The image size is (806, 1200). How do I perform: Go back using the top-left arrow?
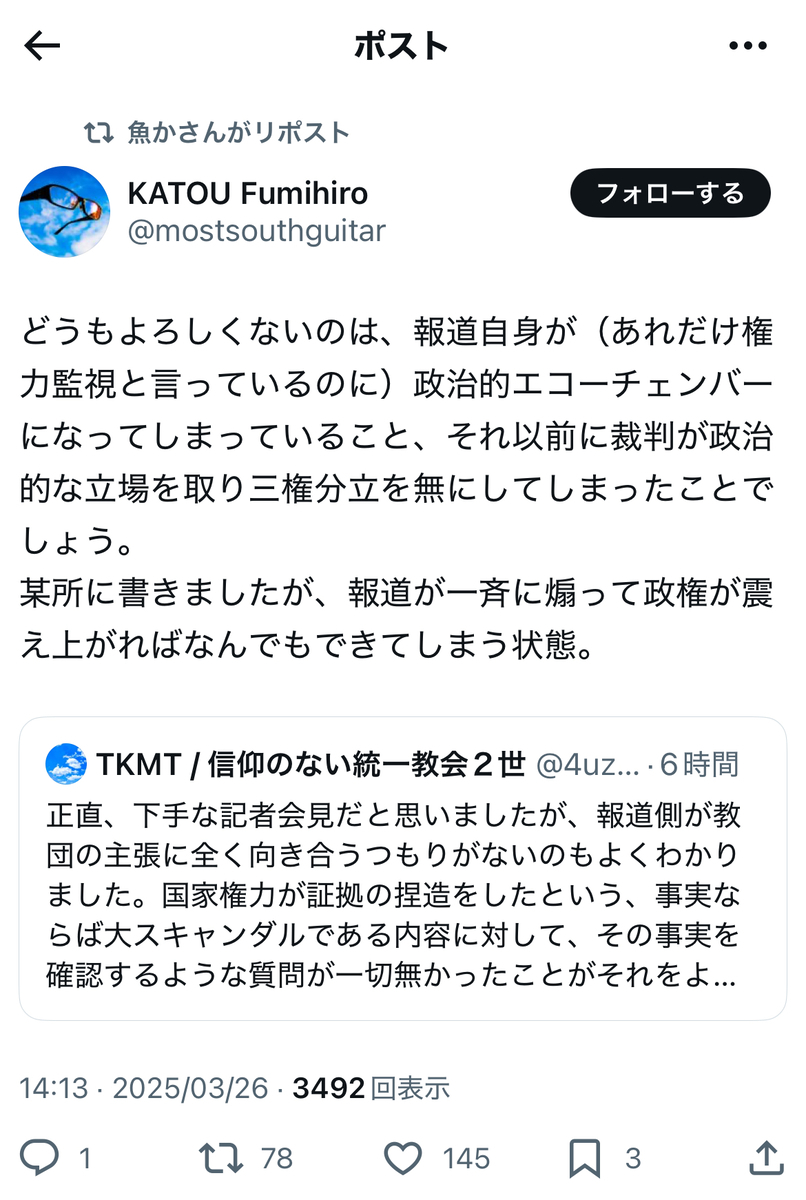(x=42, y=46)
